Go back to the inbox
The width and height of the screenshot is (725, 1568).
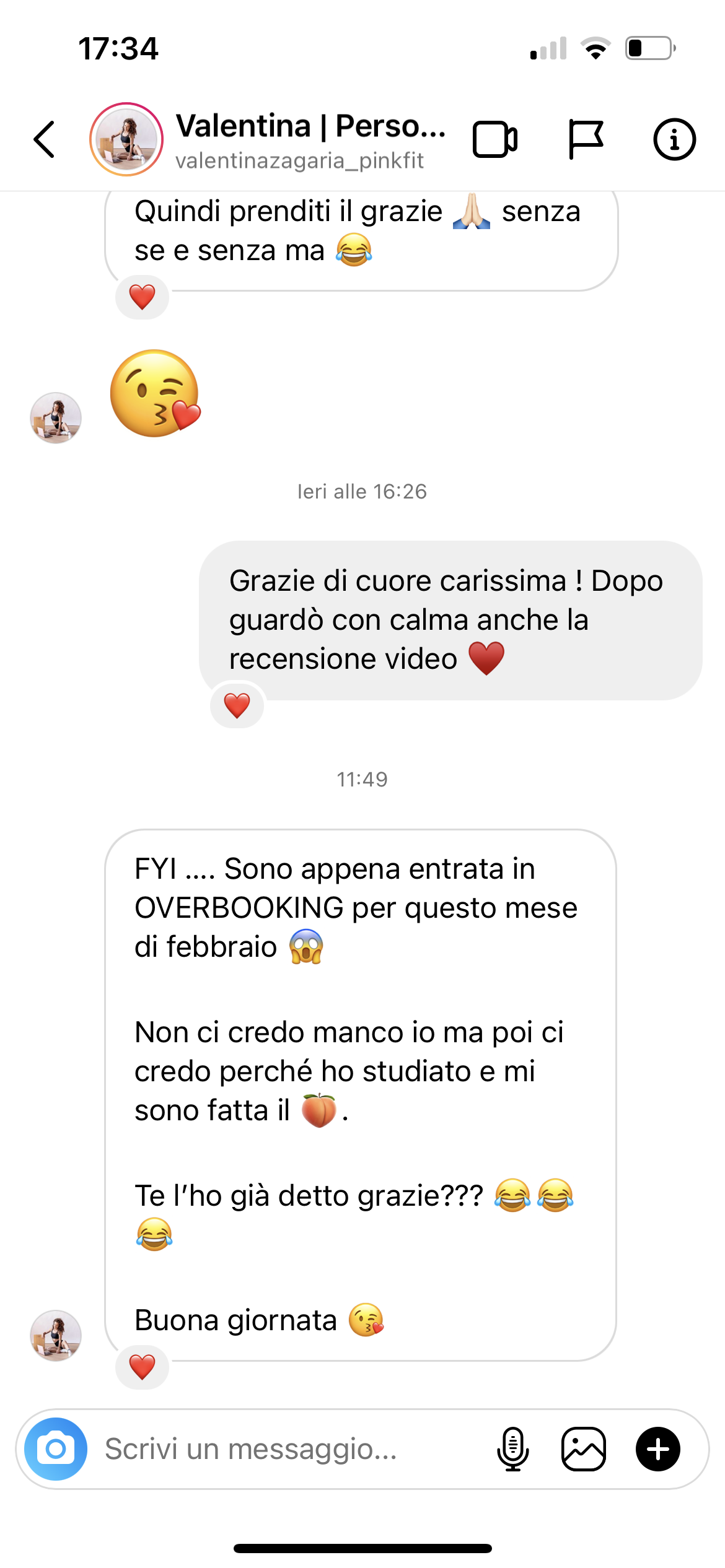click(x=45, y=139)
